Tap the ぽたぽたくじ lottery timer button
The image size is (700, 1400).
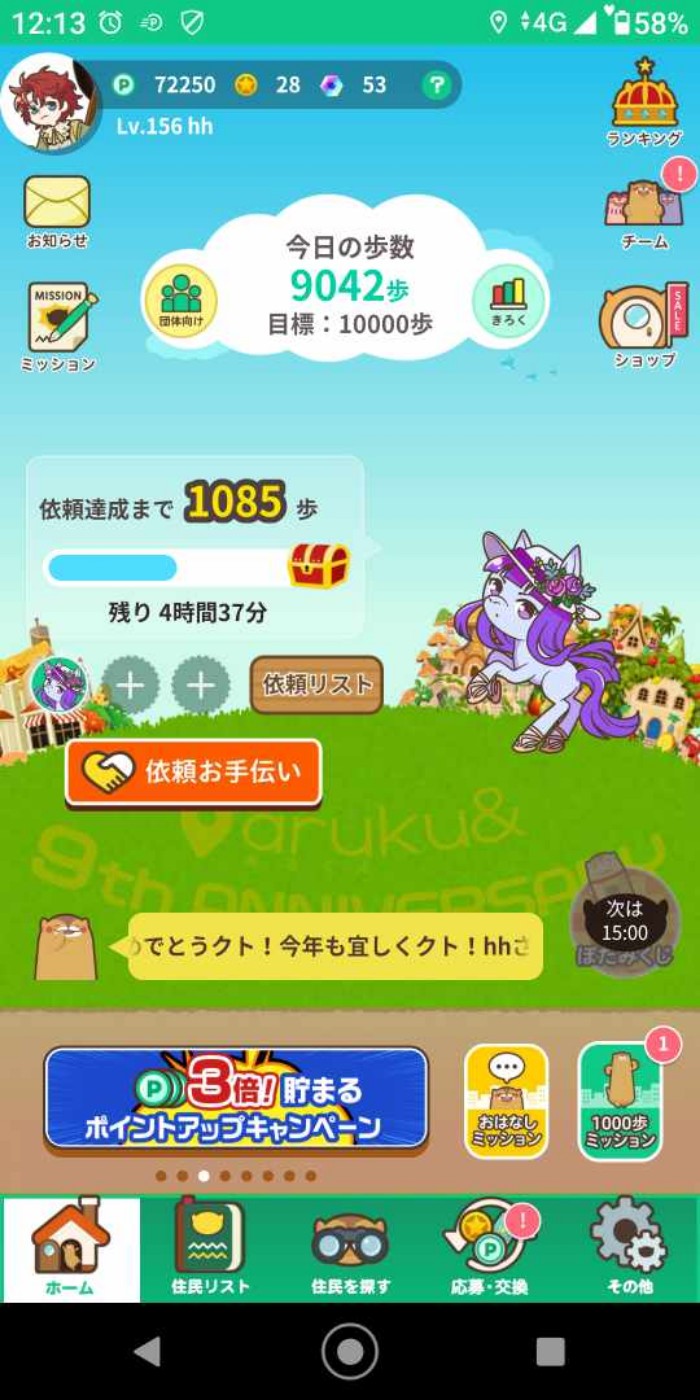tap(624, 922)
